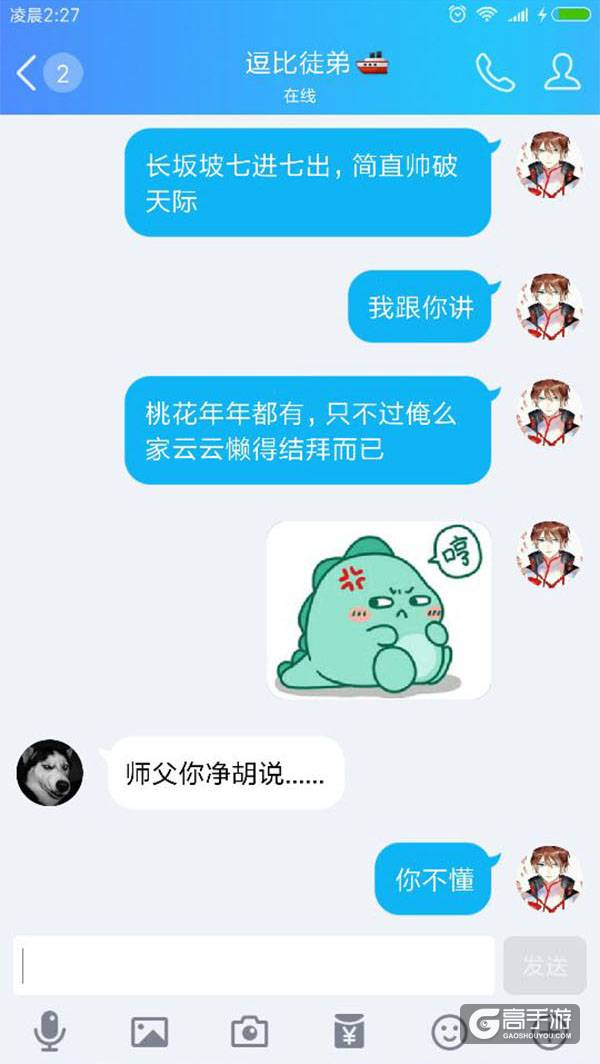This screenshot has width=600, height=1064.
Task: View the green dinosaur sticker
Action: 378,610
